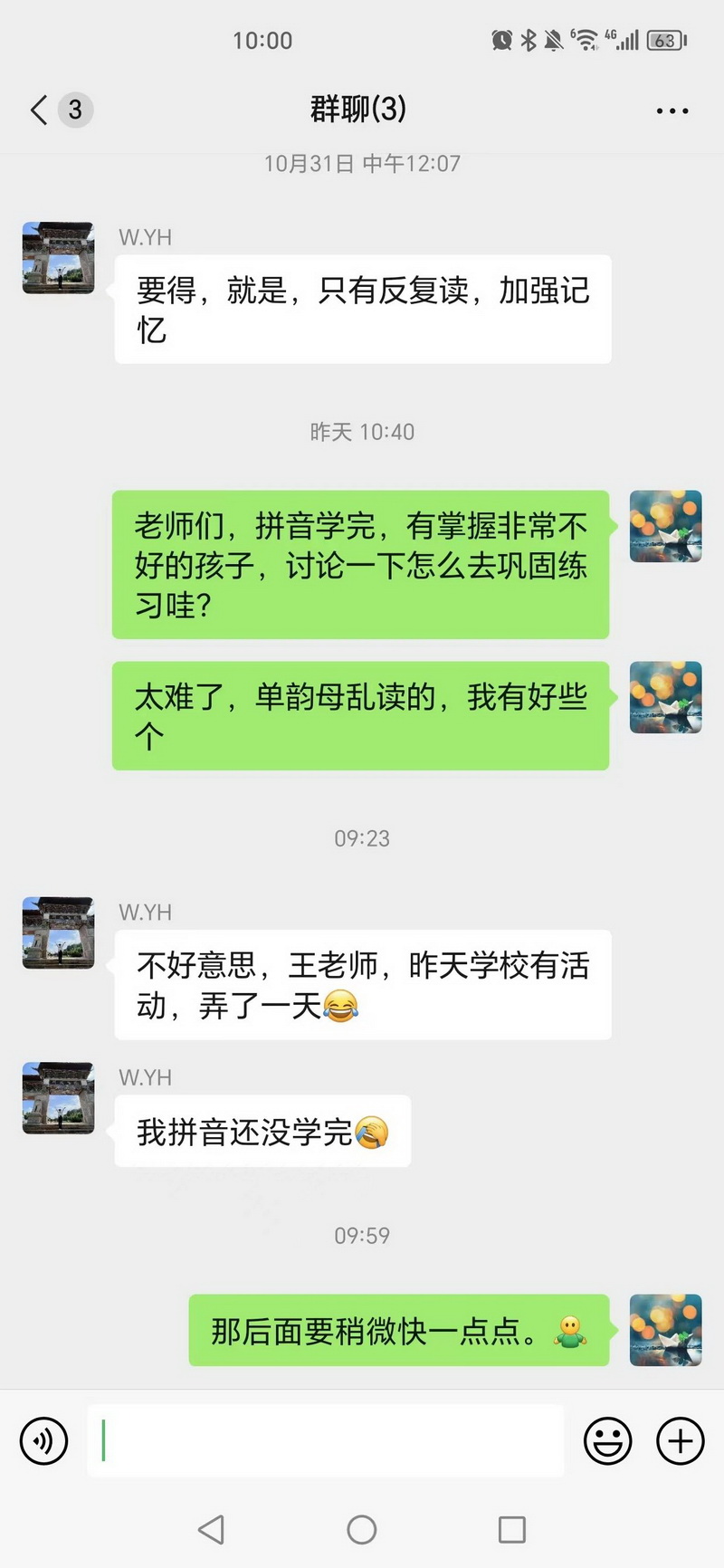
Task: Go back to the chat list
Action: coord(39,110)
